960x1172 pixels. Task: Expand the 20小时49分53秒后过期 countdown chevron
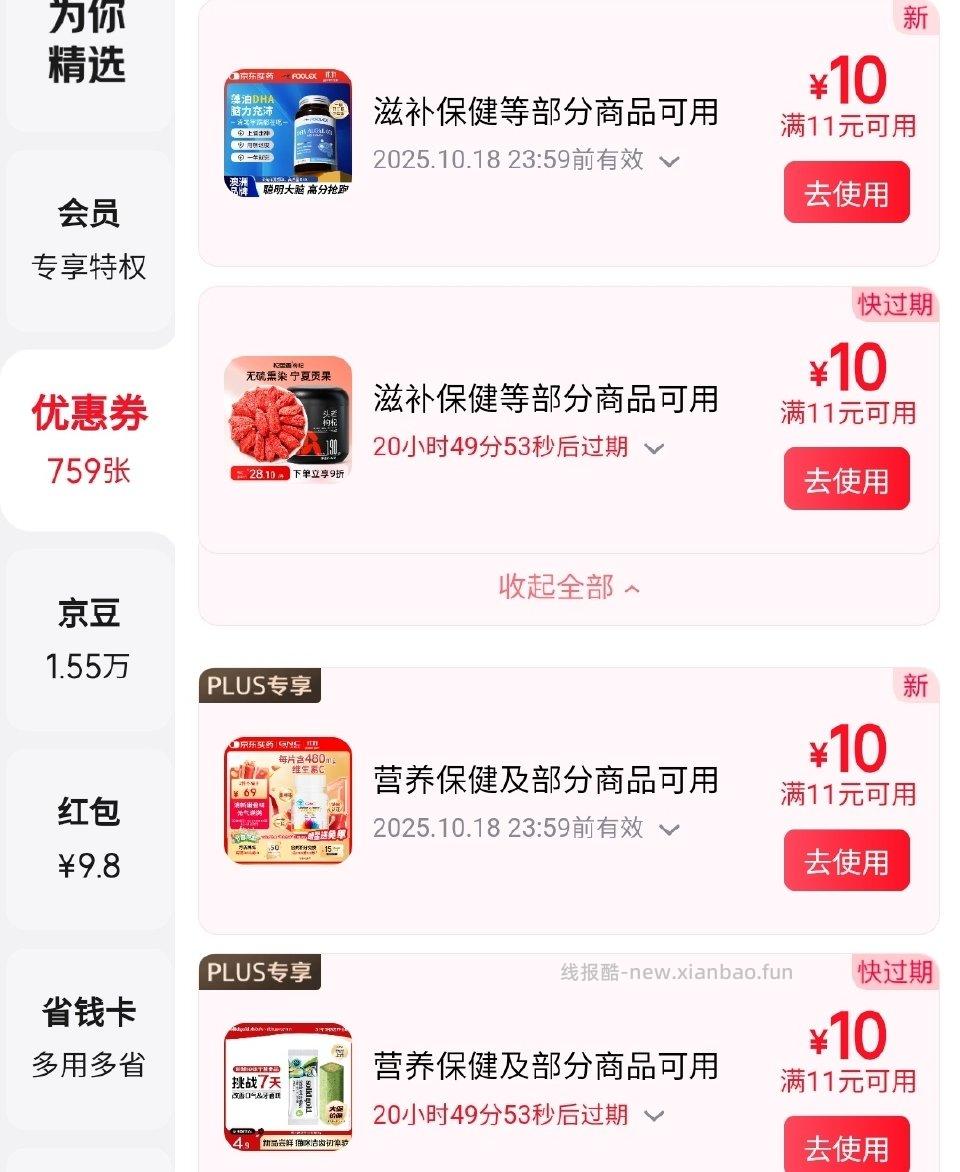[656, 448]
